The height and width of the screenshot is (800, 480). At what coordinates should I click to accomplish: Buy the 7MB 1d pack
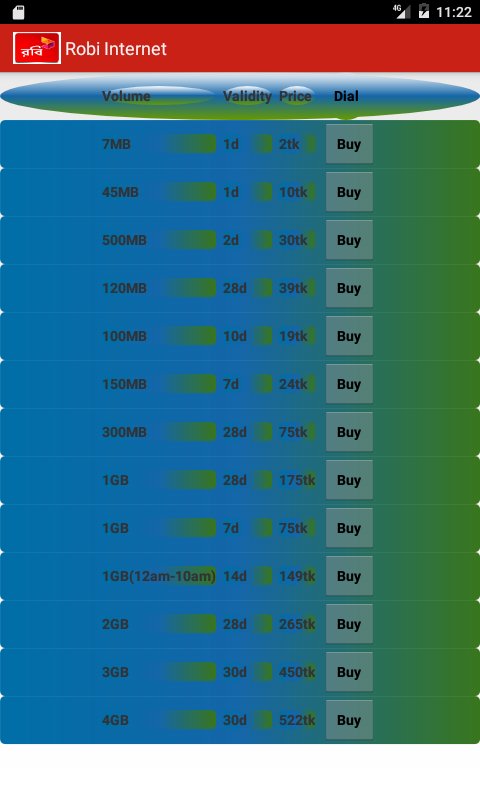click(x=349, y=144)
